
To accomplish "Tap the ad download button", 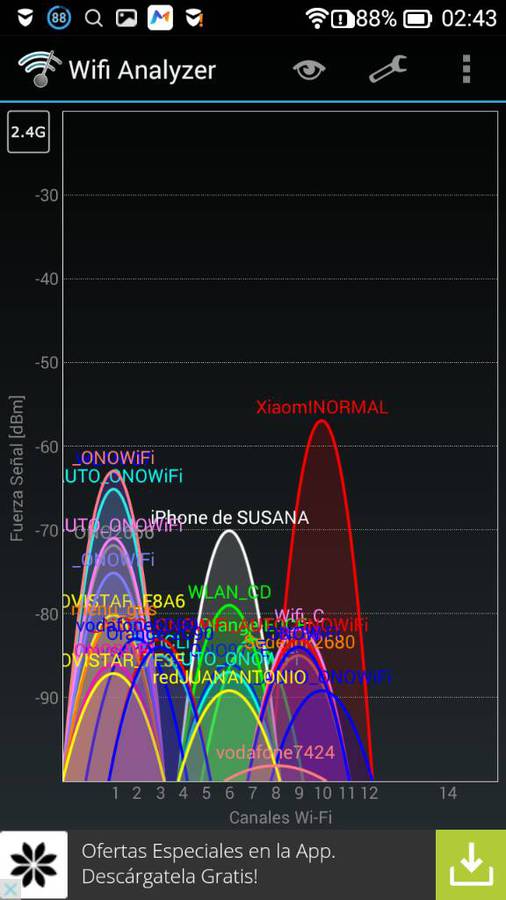I will coord(471,865).
